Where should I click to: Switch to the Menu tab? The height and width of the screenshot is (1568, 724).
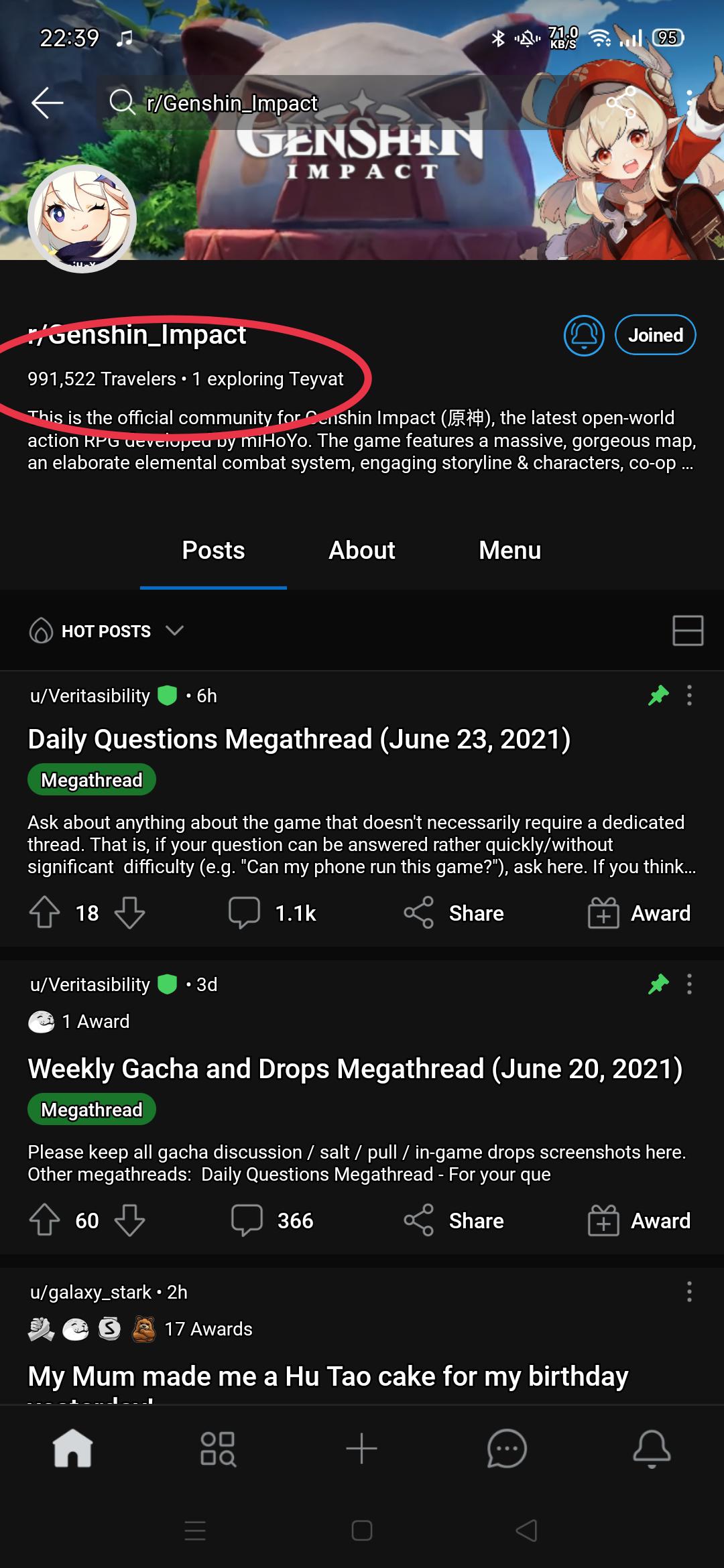pos(509,550)
